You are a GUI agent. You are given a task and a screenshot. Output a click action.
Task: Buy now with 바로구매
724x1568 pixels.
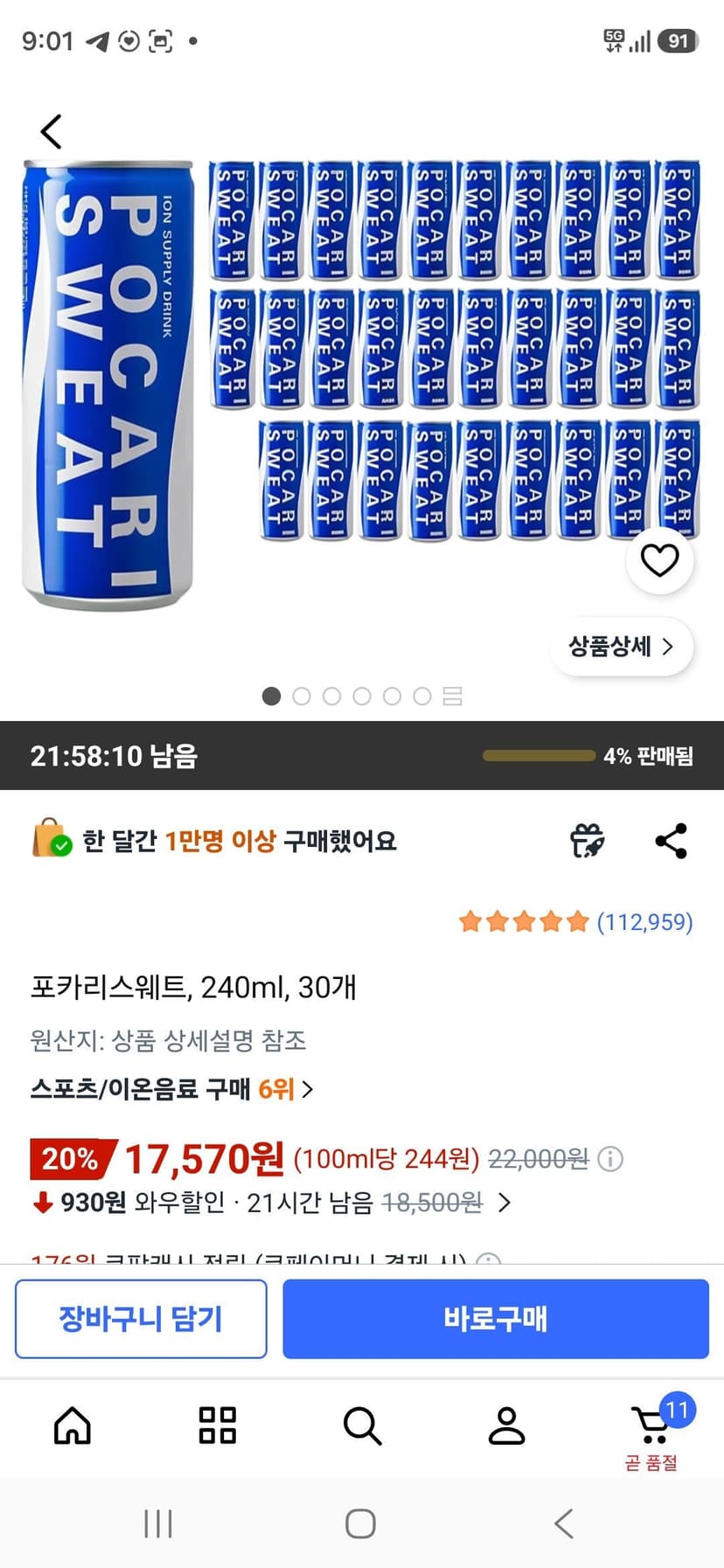point(496,1319)
